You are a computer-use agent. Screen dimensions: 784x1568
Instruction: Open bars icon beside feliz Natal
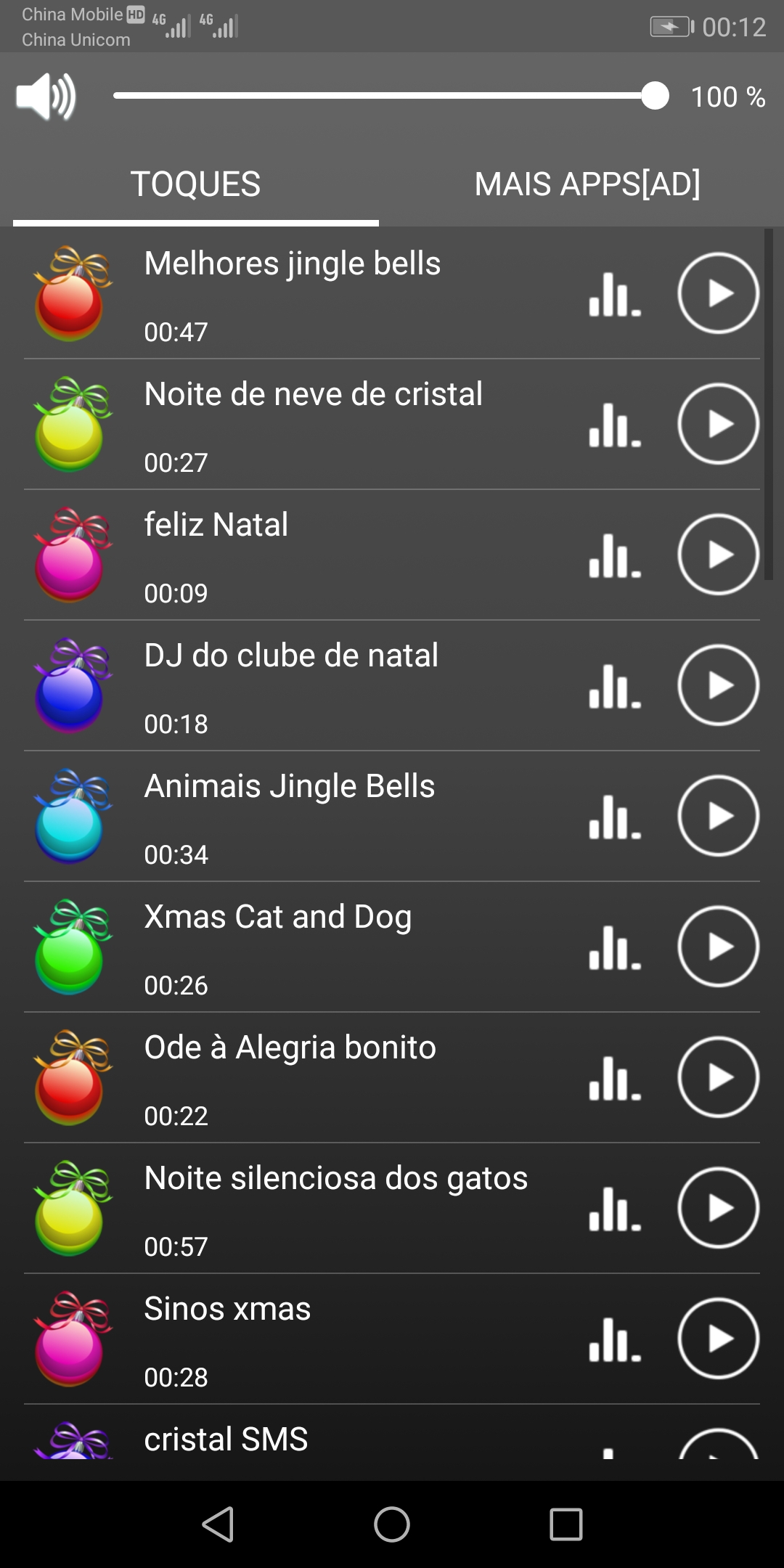(x=615, y=555)
